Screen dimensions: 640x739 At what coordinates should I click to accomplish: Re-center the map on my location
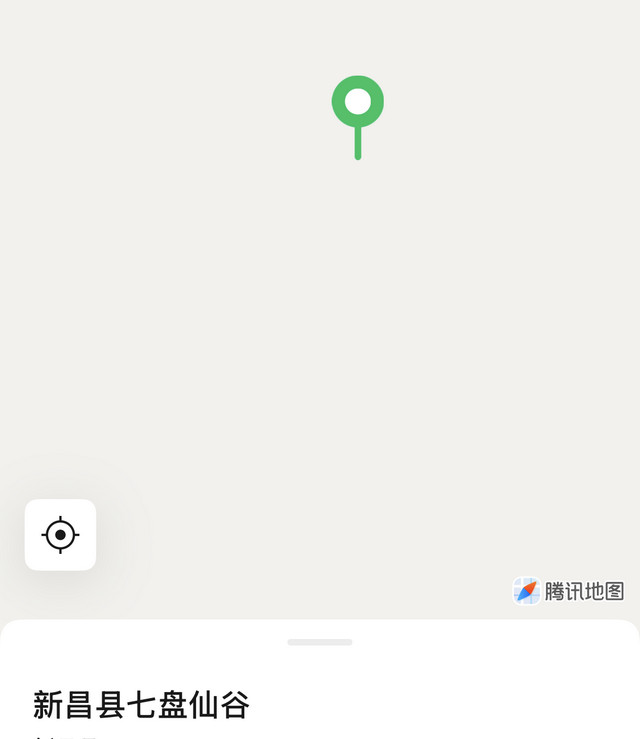click(60, 535)
